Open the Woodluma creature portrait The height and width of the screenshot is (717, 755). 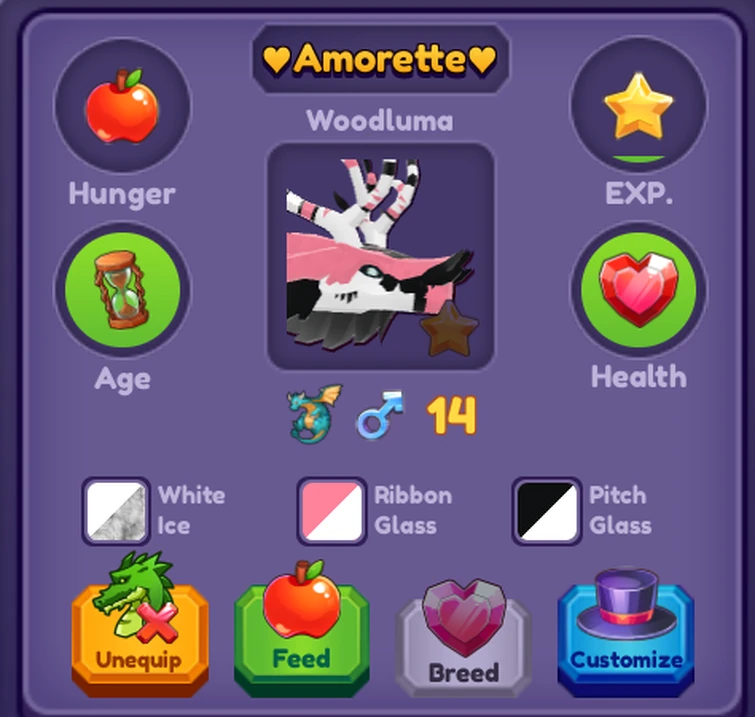[379, 257]
